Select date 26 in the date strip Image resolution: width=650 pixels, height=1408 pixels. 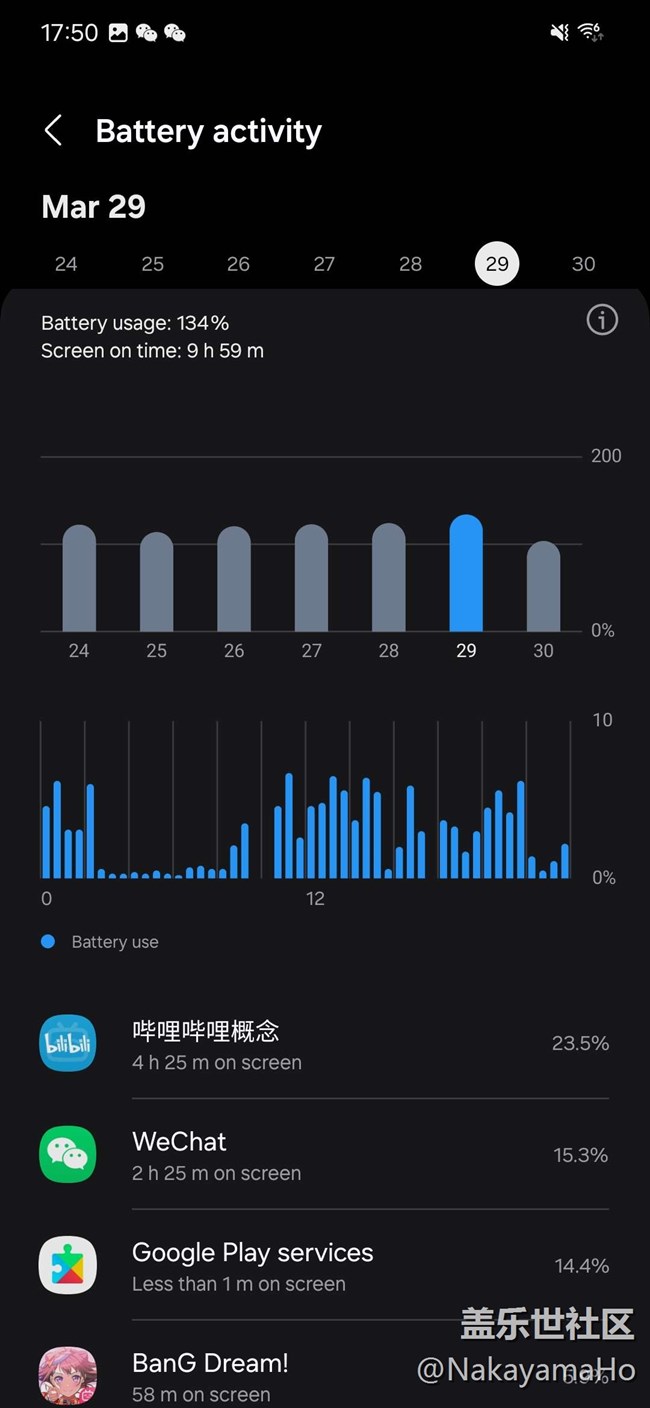(x=238, y=264)
